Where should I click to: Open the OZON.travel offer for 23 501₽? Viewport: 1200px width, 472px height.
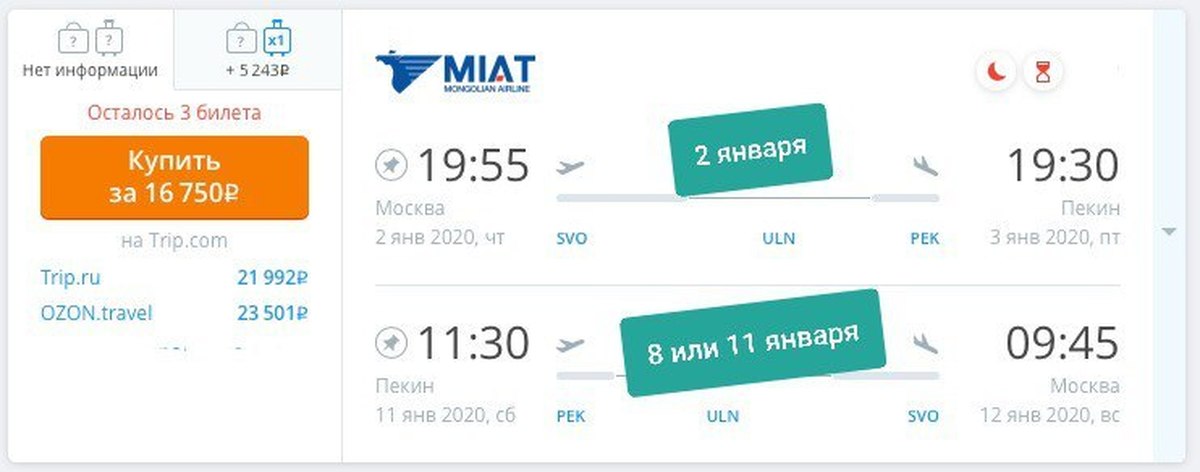pyautogui.click(x=96, y=313)
